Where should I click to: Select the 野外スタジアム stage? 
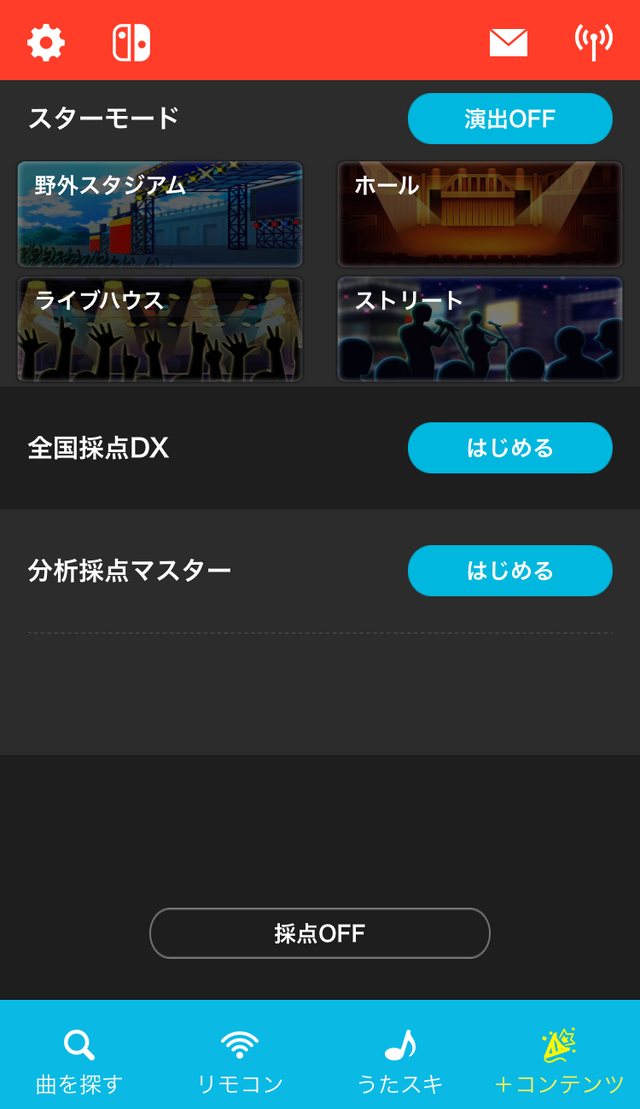[160, 213]
